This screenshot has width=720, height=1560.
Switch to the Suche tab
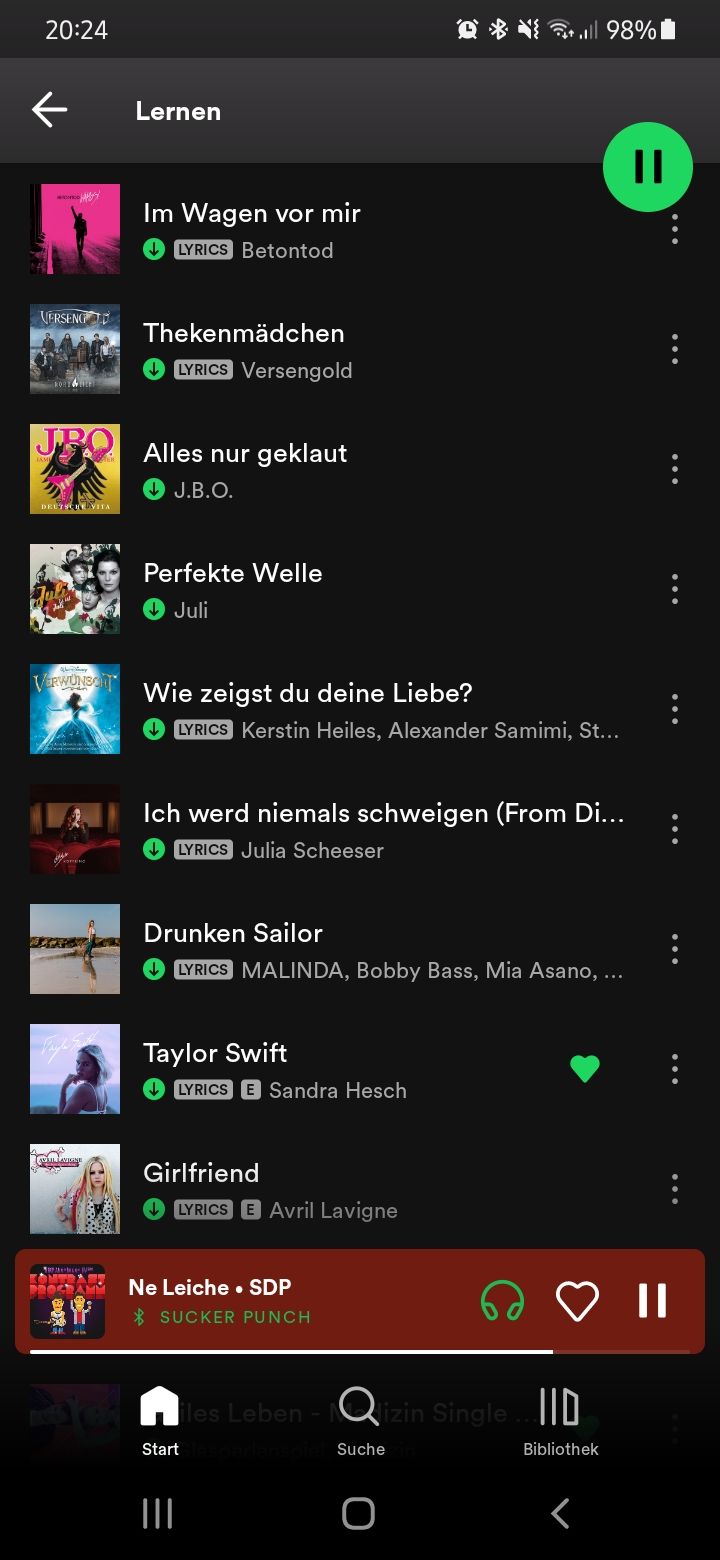tap(360, 1422)
